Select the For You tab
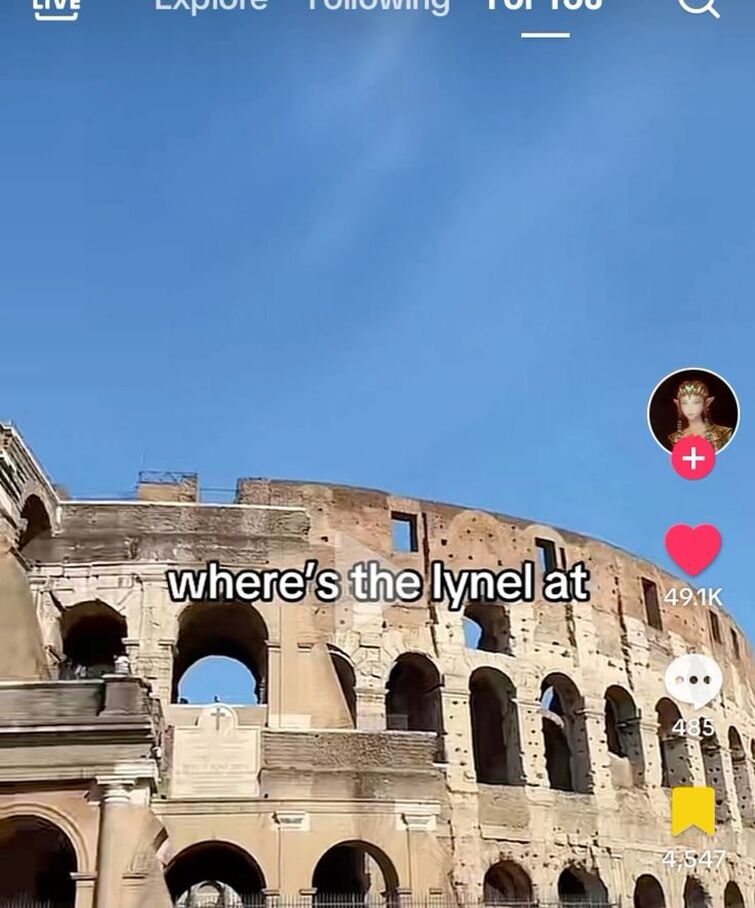Image resolution: width=755 pixels, height=908 pixels. [x=544, y=6]
